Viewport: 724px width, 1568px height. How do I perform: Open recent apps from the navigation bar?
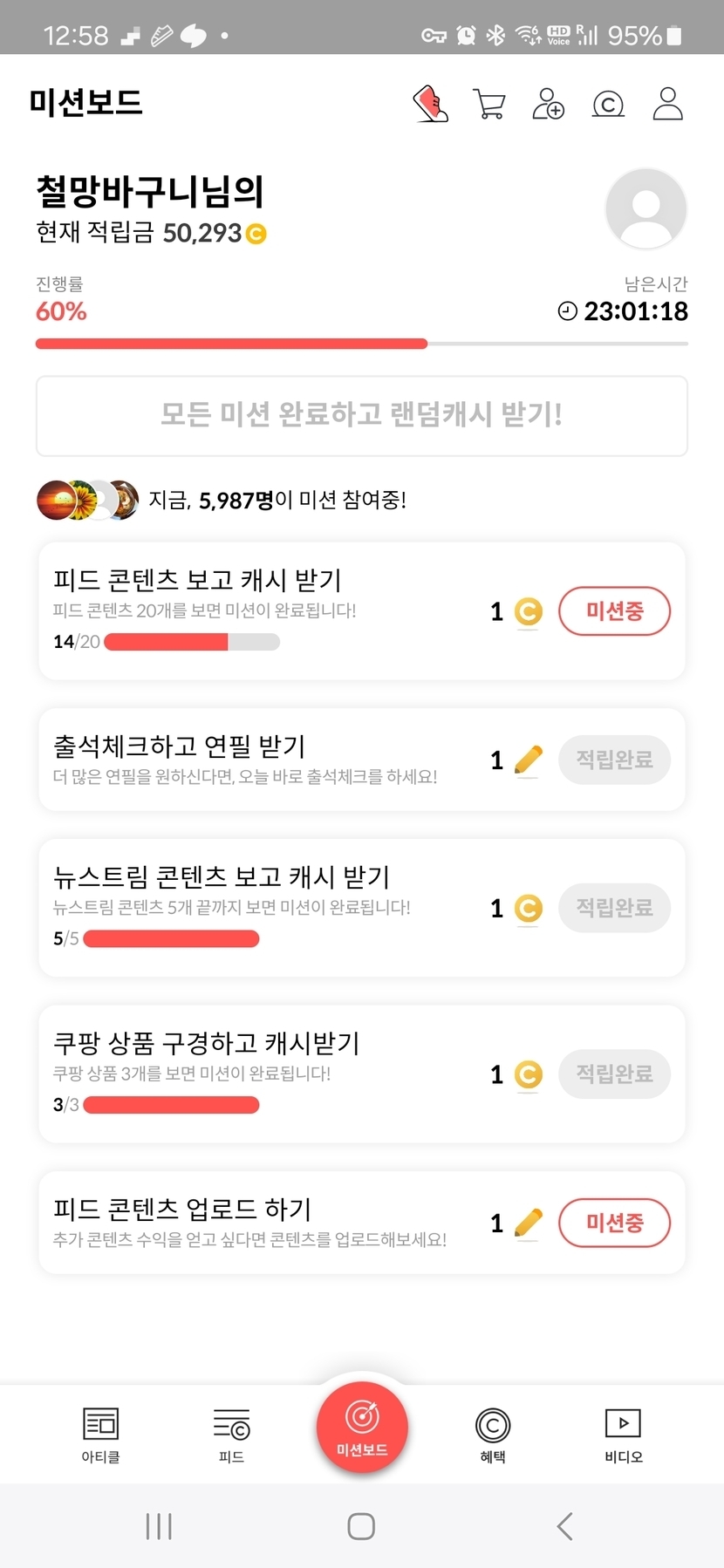coord(159,1526)
